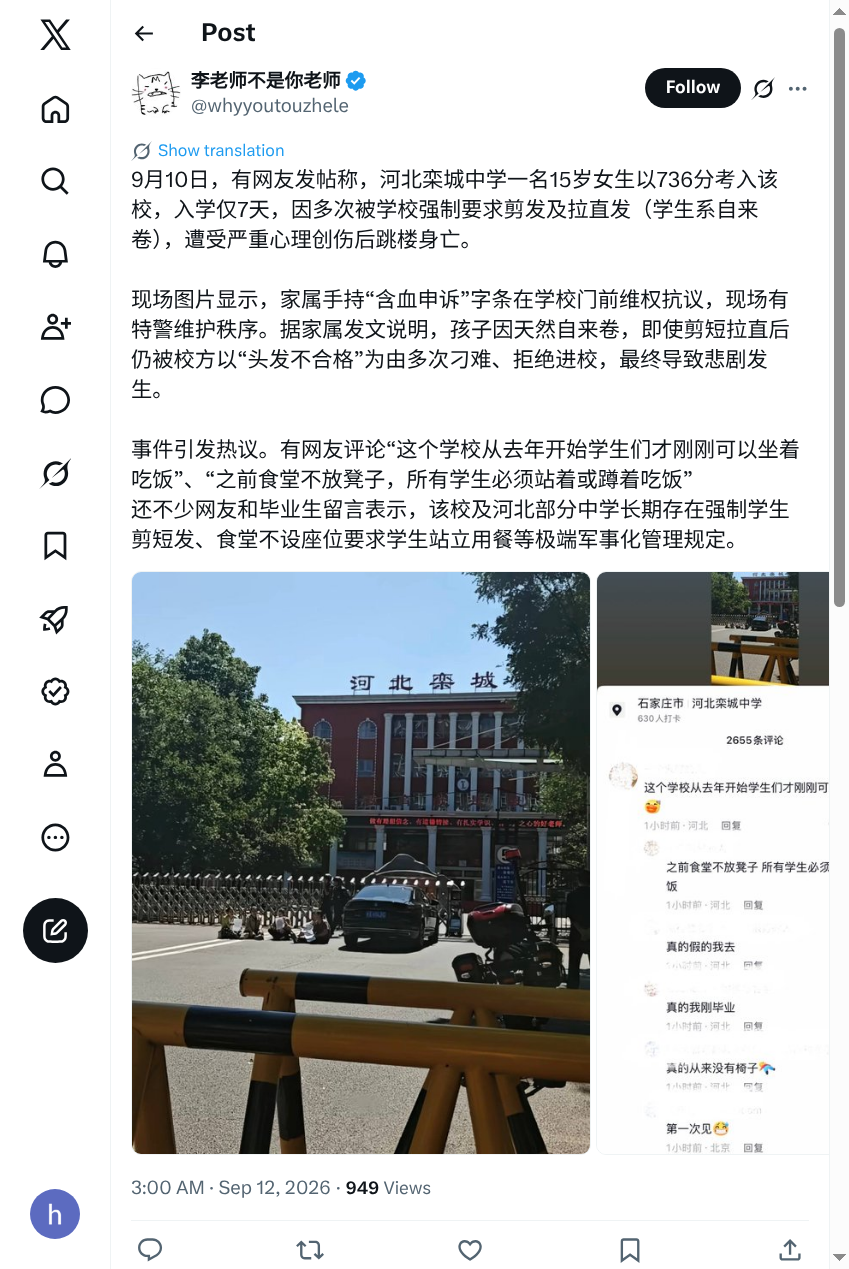849x1269 pixels.
Task: Follow 李老师不是你老师
Action: click(693, 88)
